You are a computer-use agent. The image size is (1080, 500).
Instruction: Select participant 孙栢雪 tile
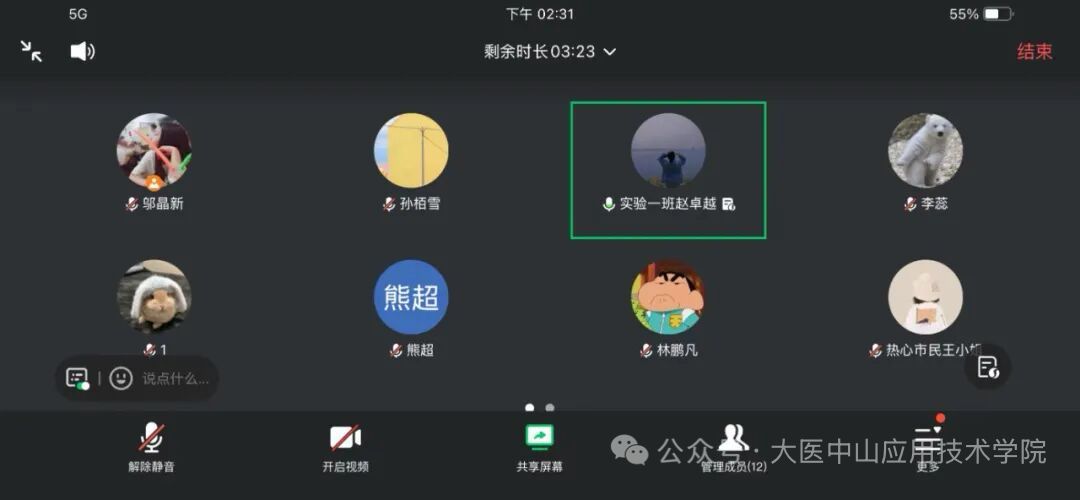click(x=411, y=151)
